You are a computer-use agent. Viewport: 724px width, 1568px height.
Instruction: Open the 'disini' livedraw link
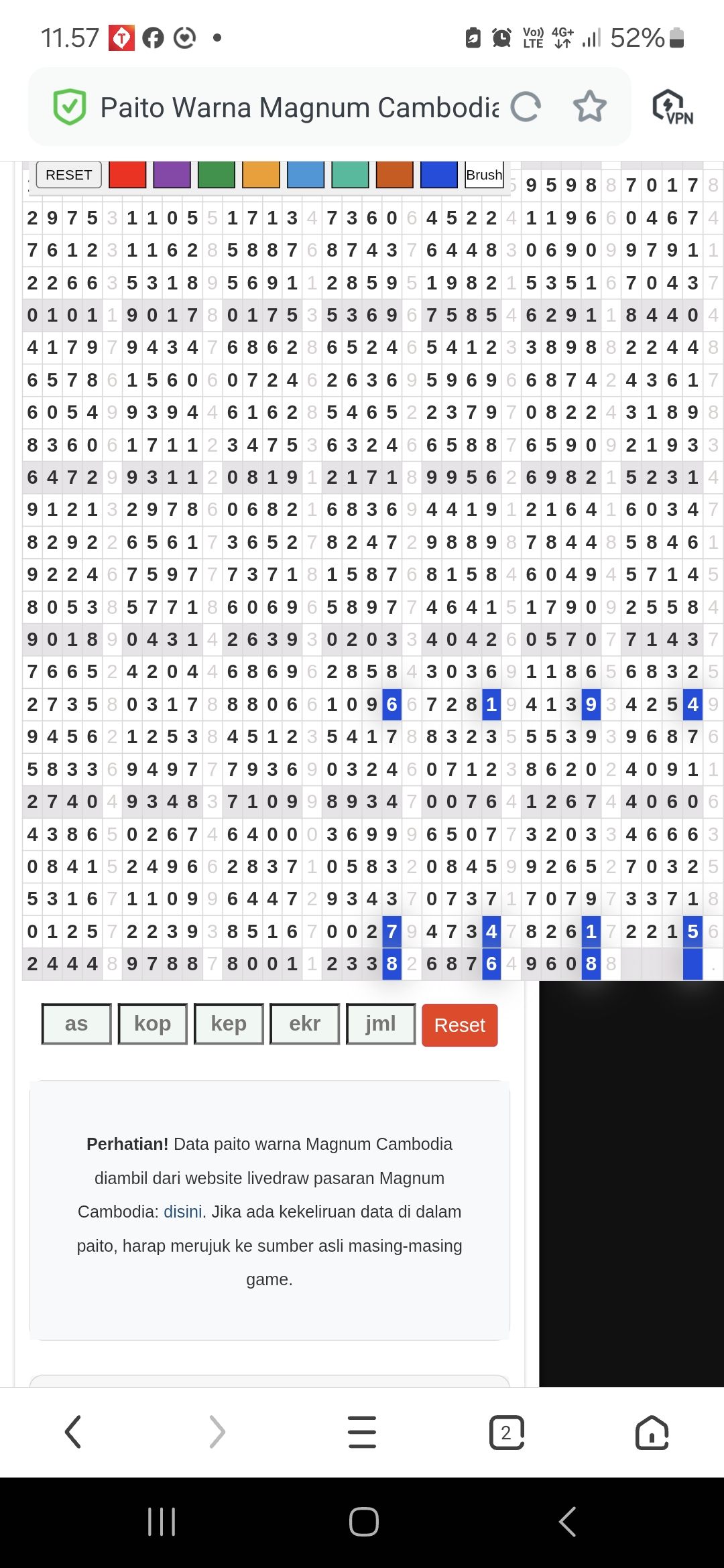[183, 1212]
